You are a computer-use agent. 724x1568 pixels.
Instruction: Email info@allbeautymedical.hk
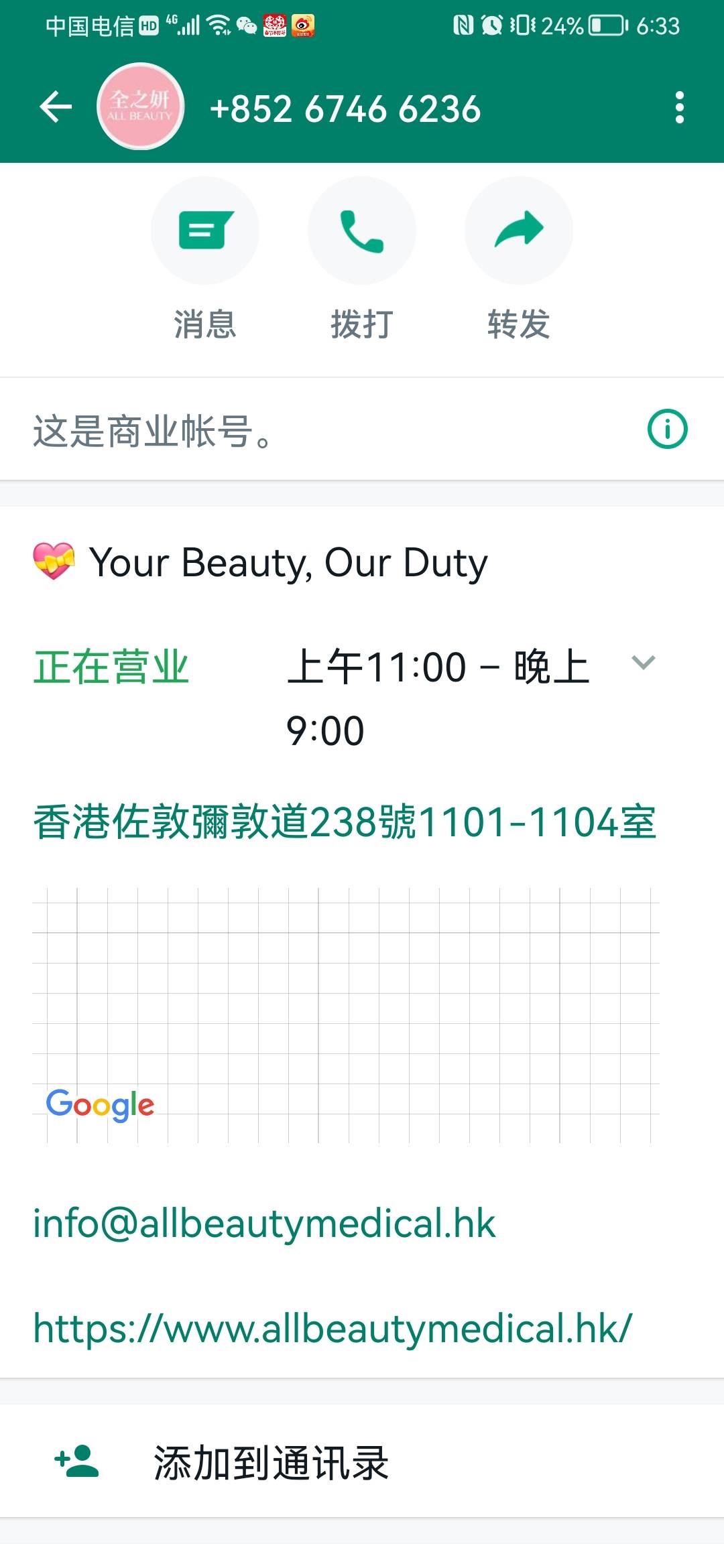[x=264, y=1224]
